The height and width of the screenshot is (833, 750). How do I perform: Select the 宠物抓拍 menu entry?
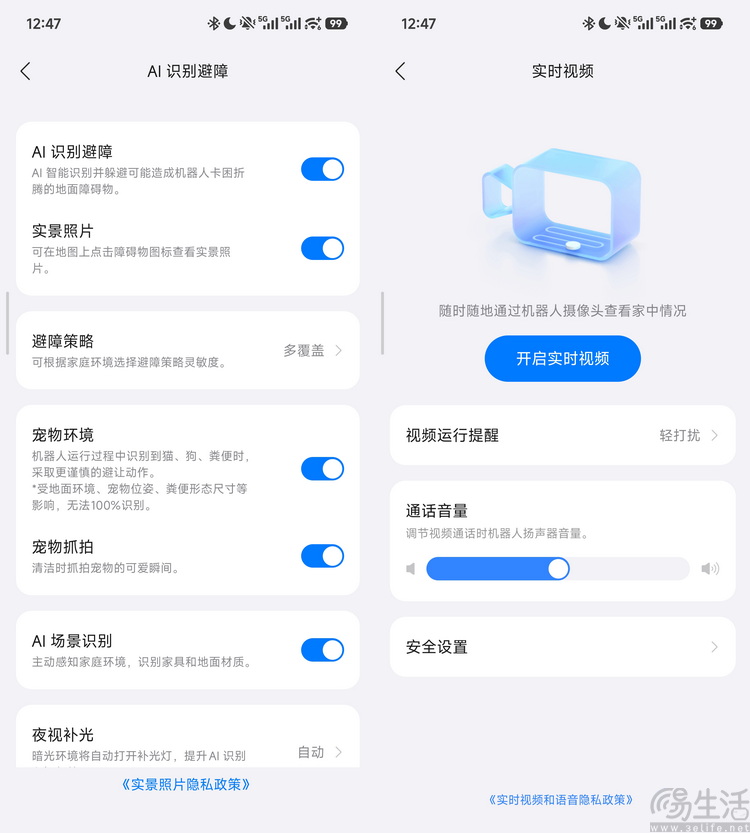[x=186, y=556]
